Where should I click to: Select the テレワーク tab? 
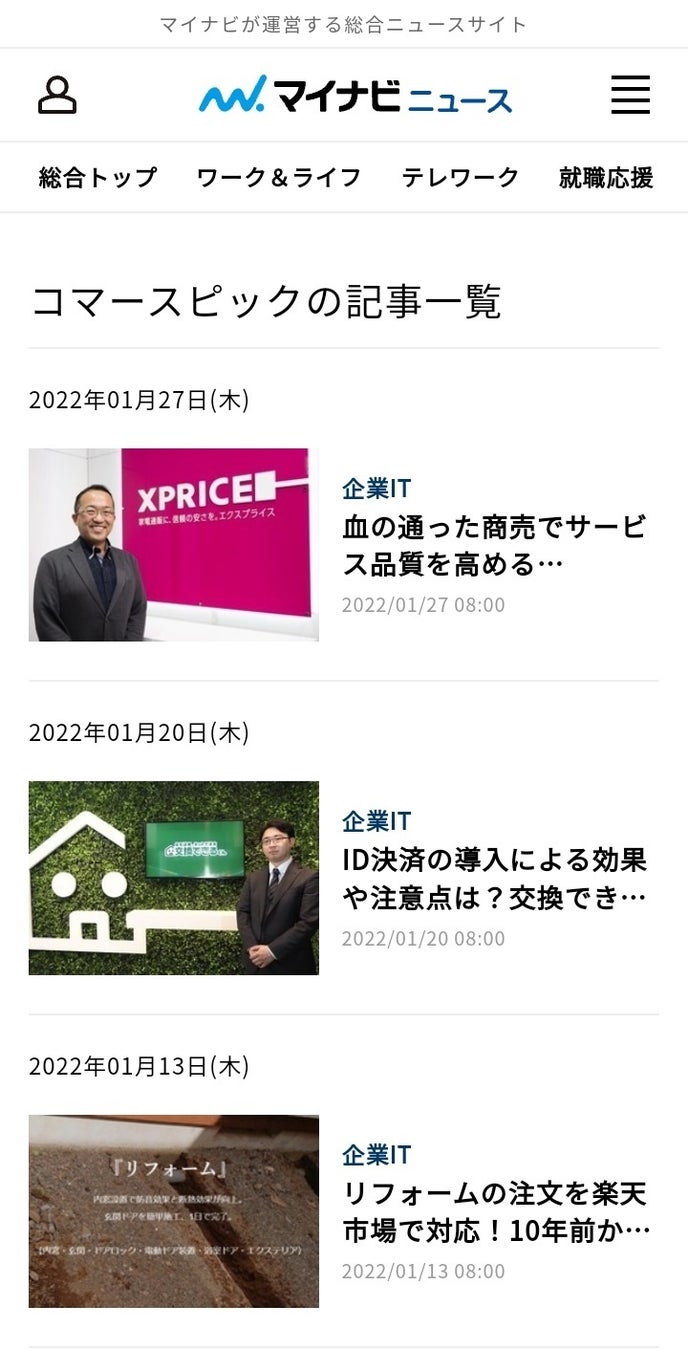tap(460, 178)
